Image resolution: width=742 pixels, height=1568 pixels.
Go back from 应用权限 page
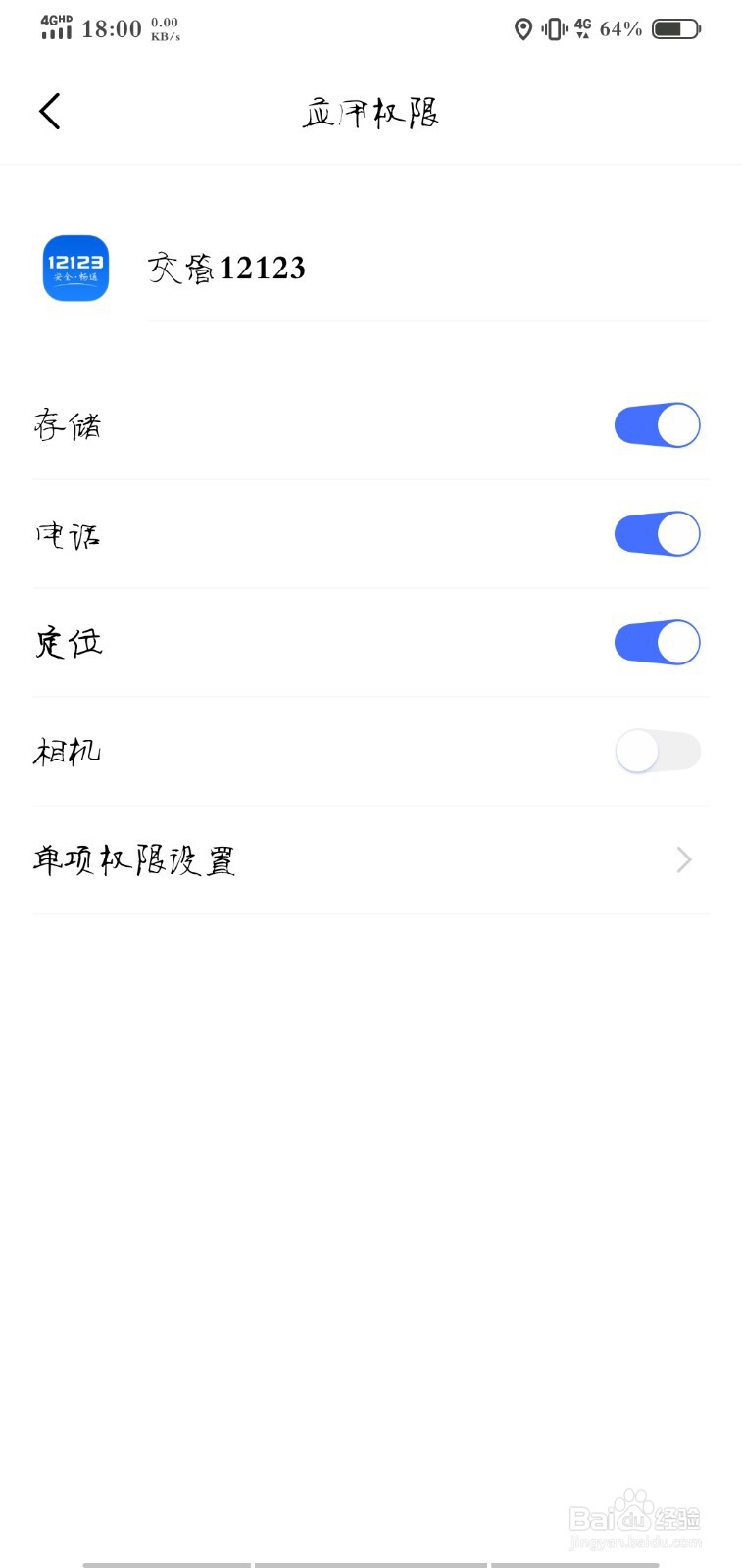pyautogui.click(x=50, y=112)
